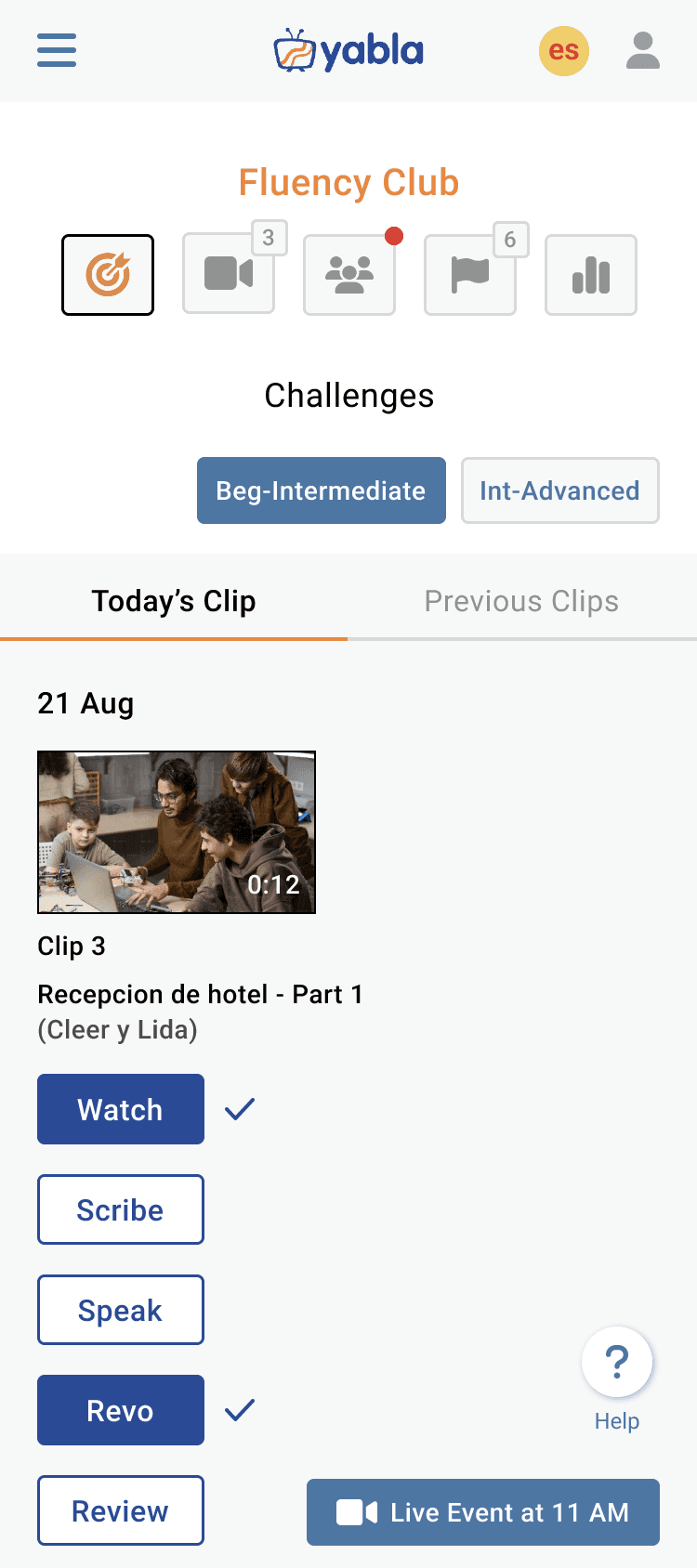Switch to the Previous Clips tab
This screenshot has height=1568, width=697.
[521, 601]
